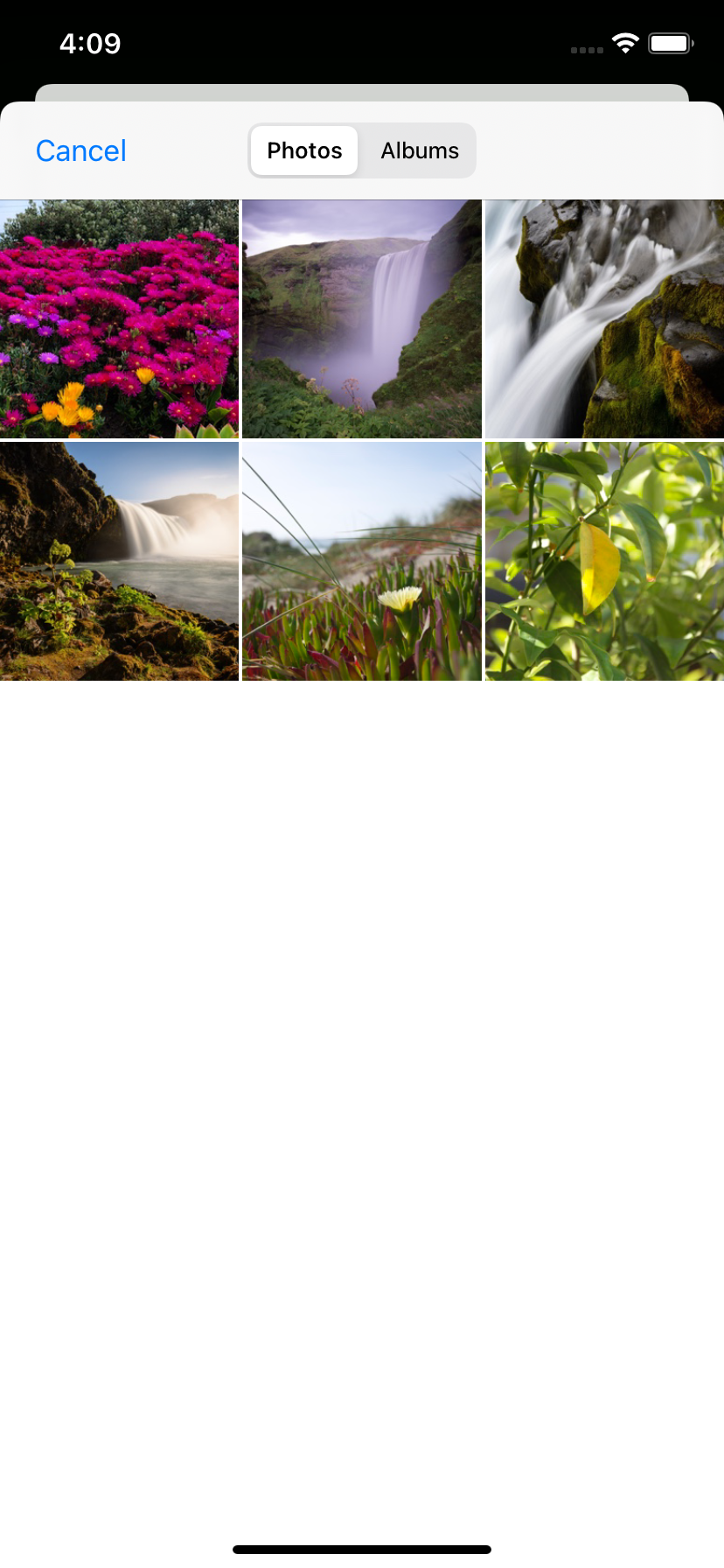Tap the Photos segment of the switcher
724x1568 pixels.
303,150
